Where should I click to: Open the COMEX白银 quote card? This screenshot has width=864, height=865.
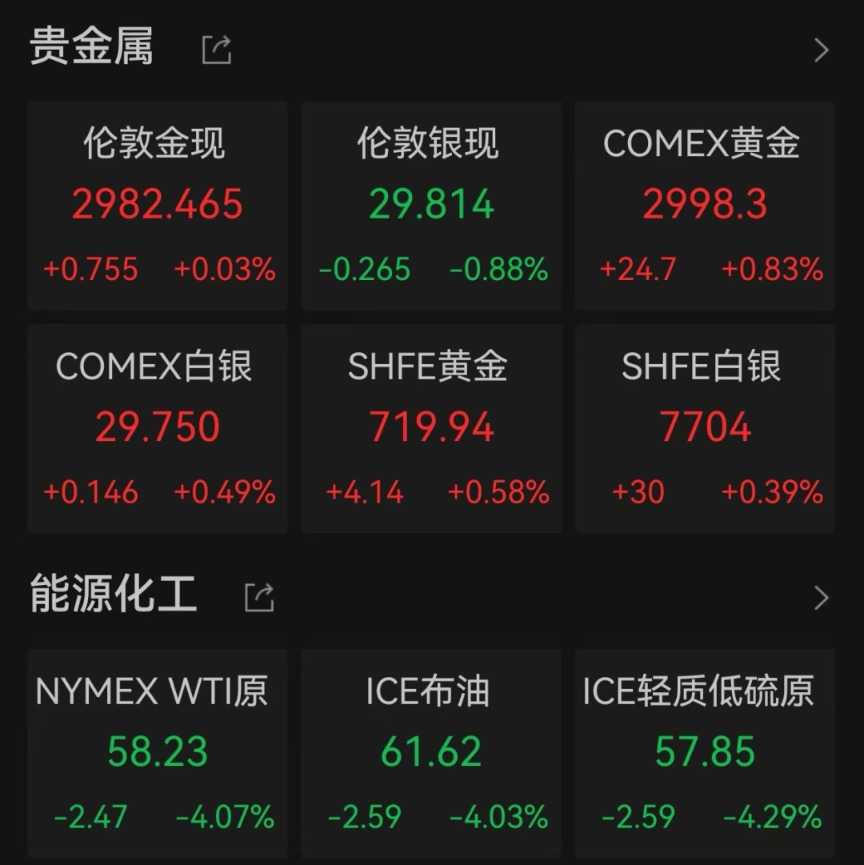pos(158,428)
